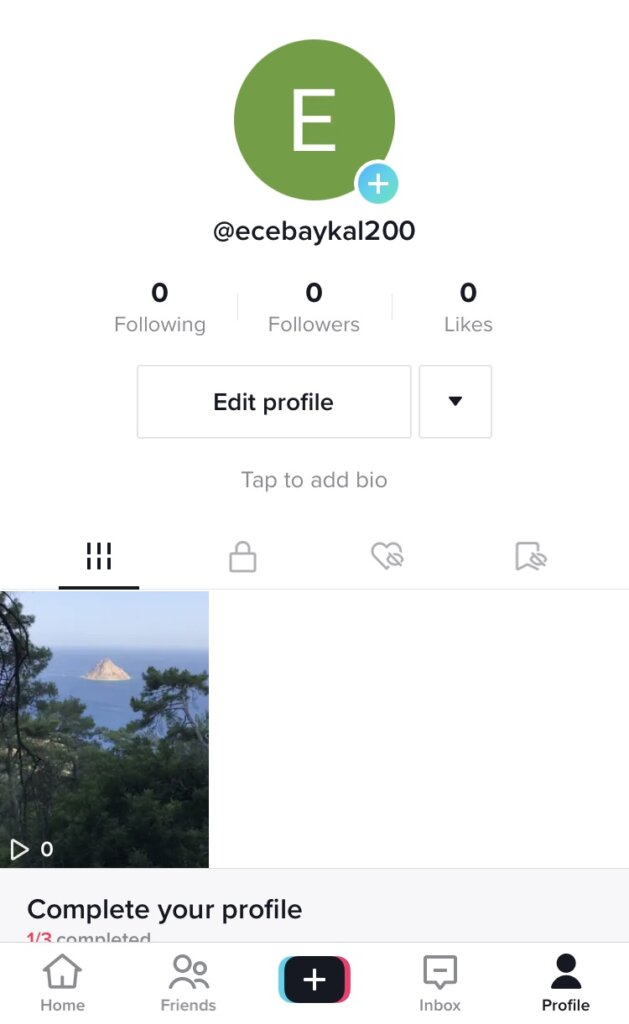Open the avatar with letter E
The width and height of the screenshot is (629, 1024).
pos(314,120)
